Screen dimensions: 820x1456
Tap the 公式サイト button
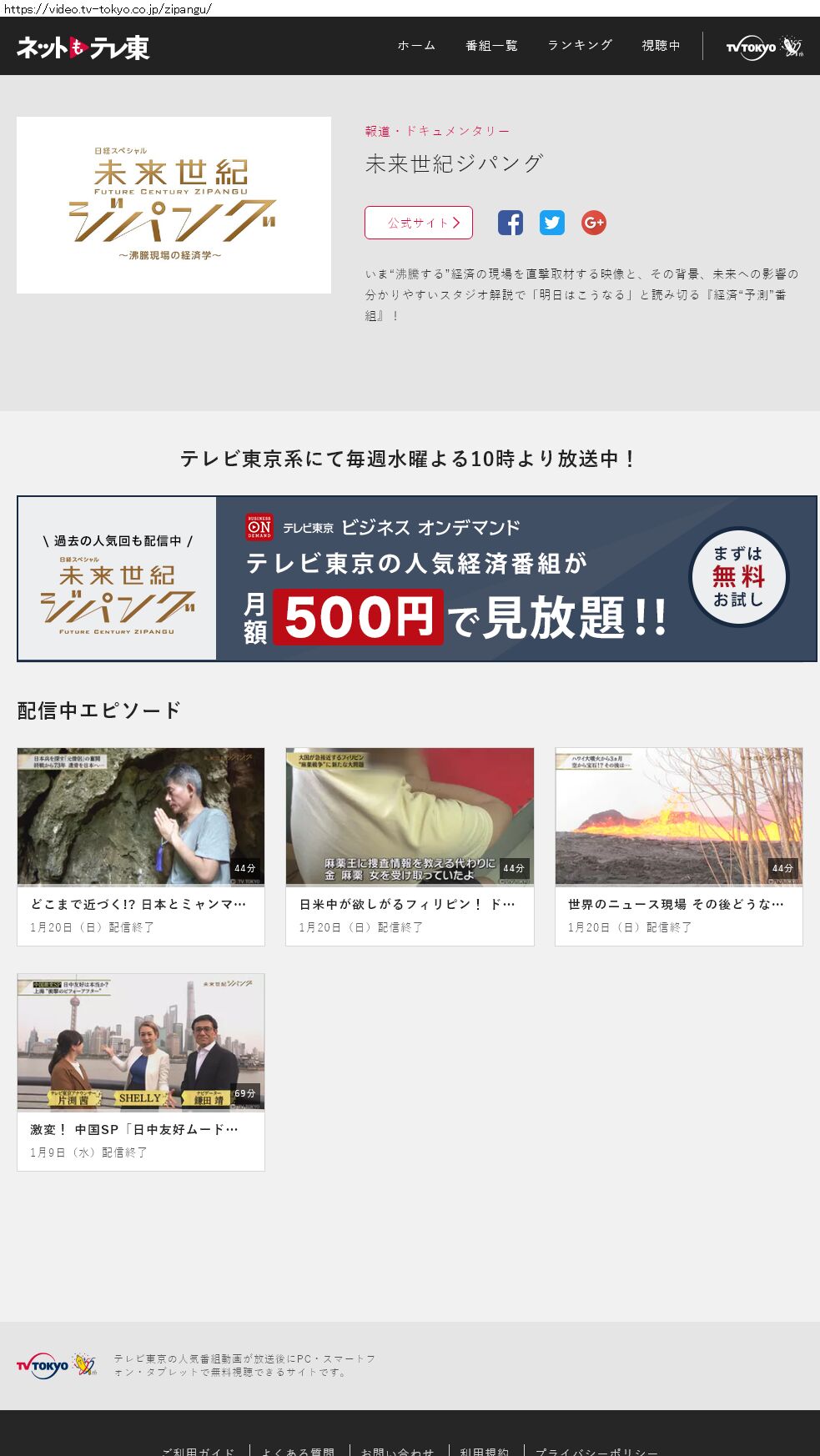tap(419, 223)
